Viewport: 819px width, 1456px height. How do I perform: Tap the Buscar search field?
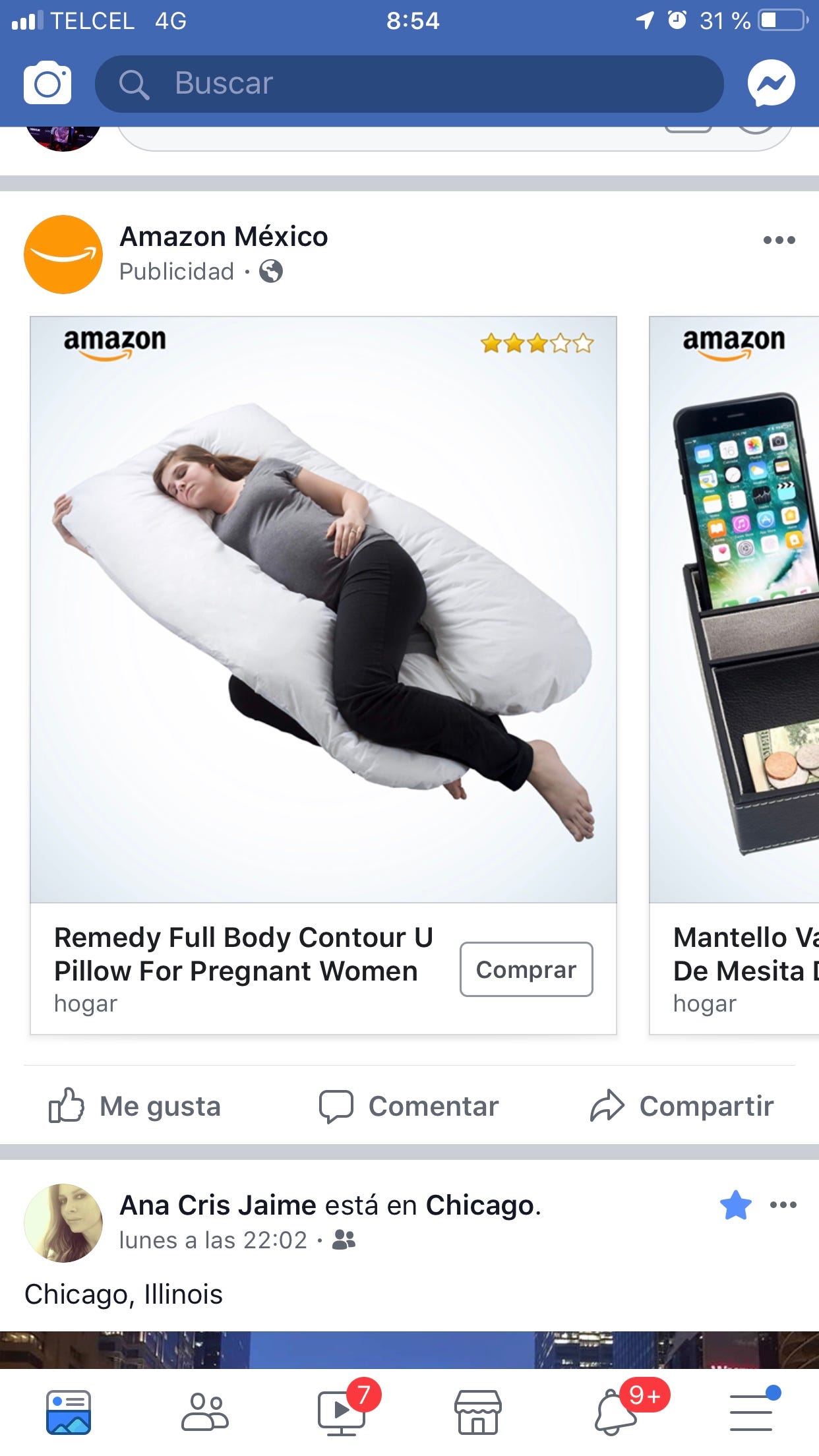pyautogui.click(x=409, y=84)
